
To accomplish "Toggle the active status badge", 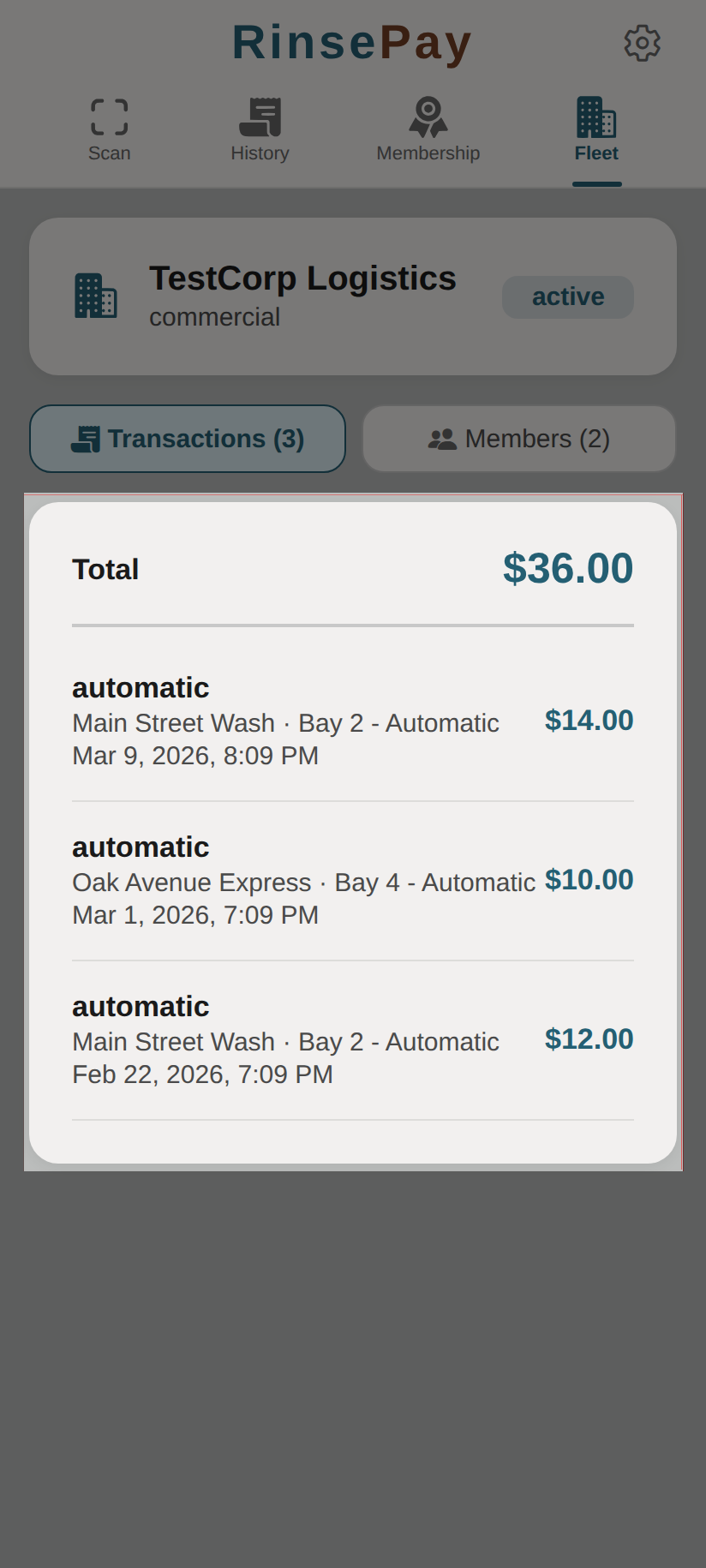I will pos(567,296).
